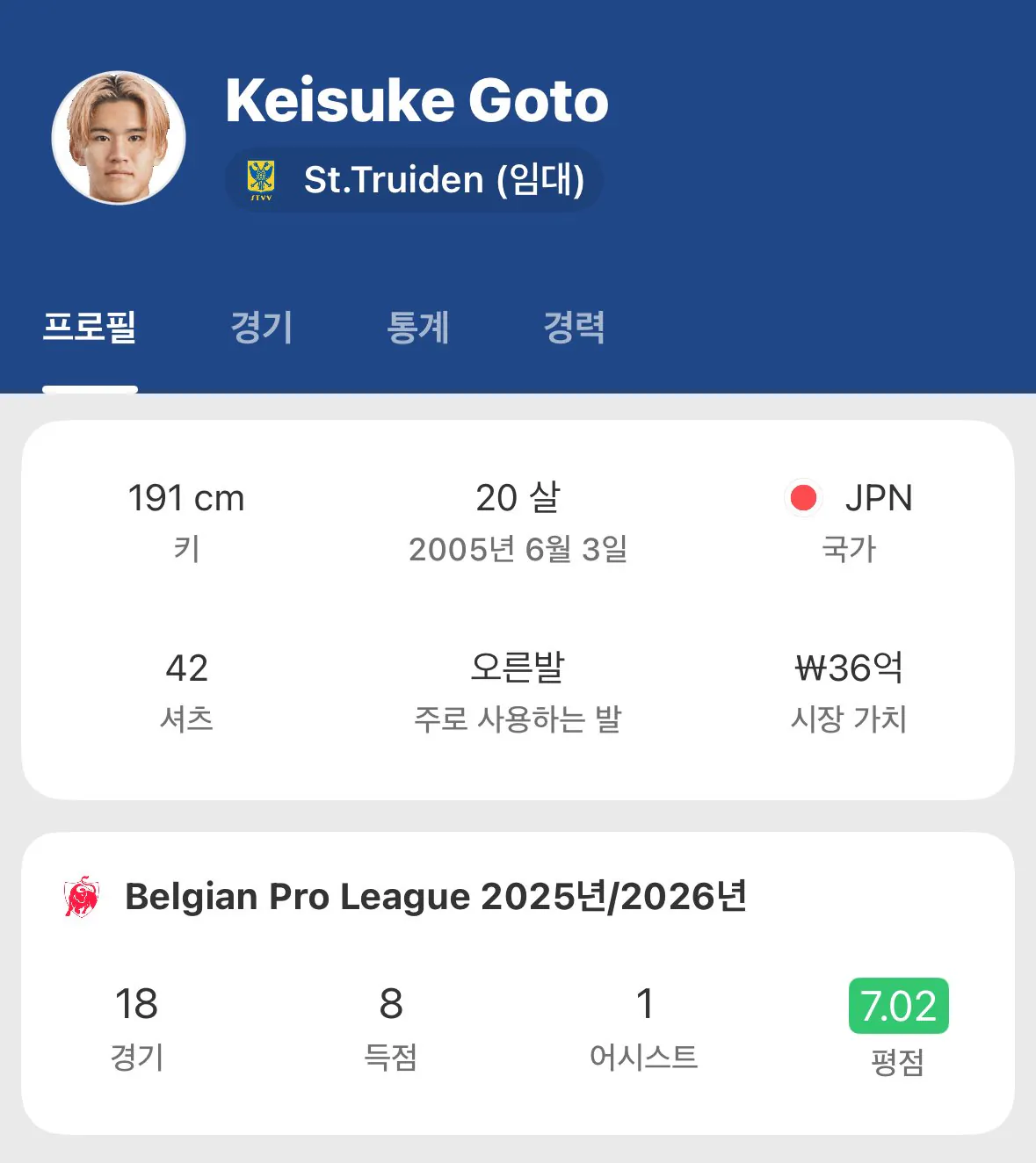Select the 경력 tab
This screenshot has height=1163, width=1036.
click(574, 328)
